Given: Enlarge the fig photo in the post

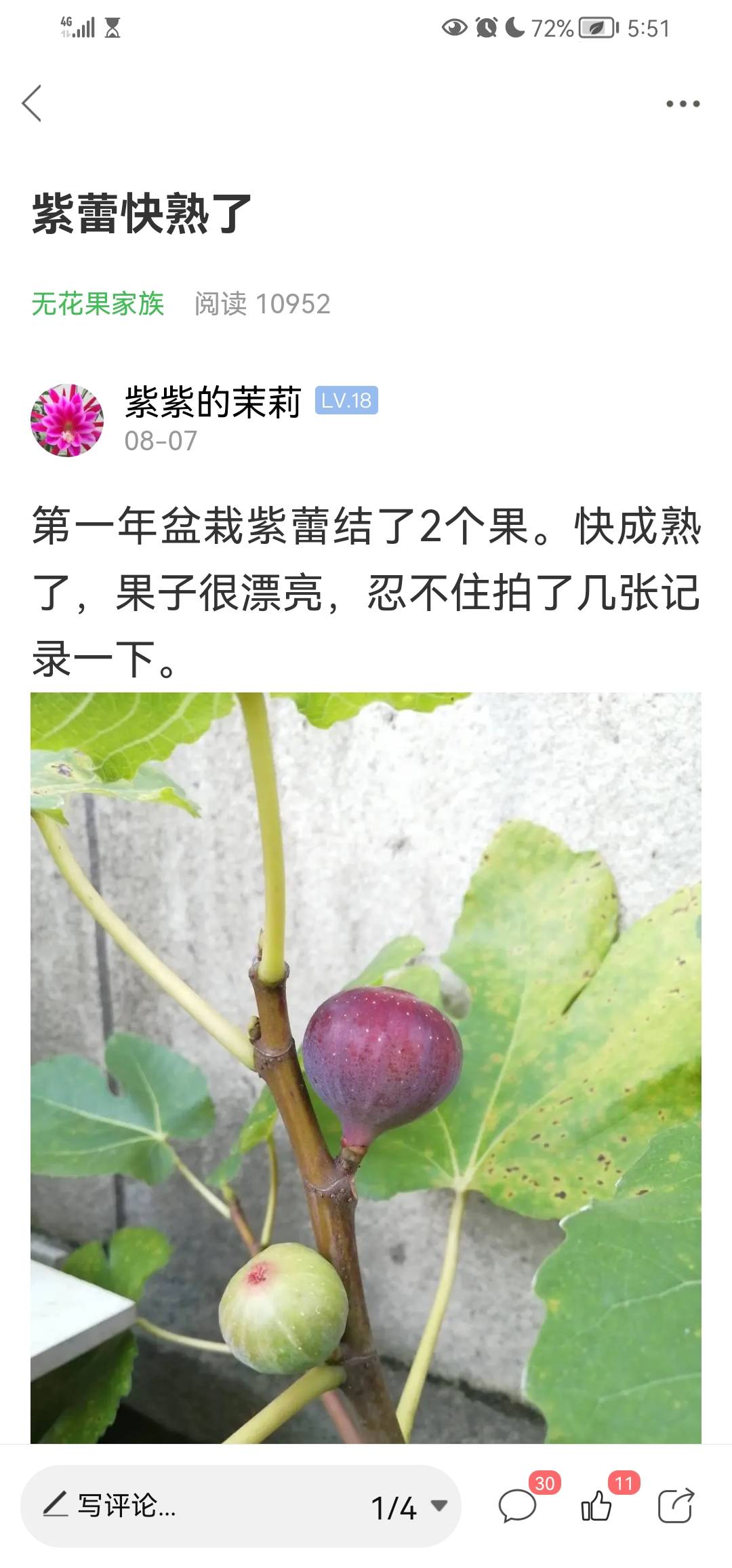Looking at the screenshot, I should [366, 1067].
